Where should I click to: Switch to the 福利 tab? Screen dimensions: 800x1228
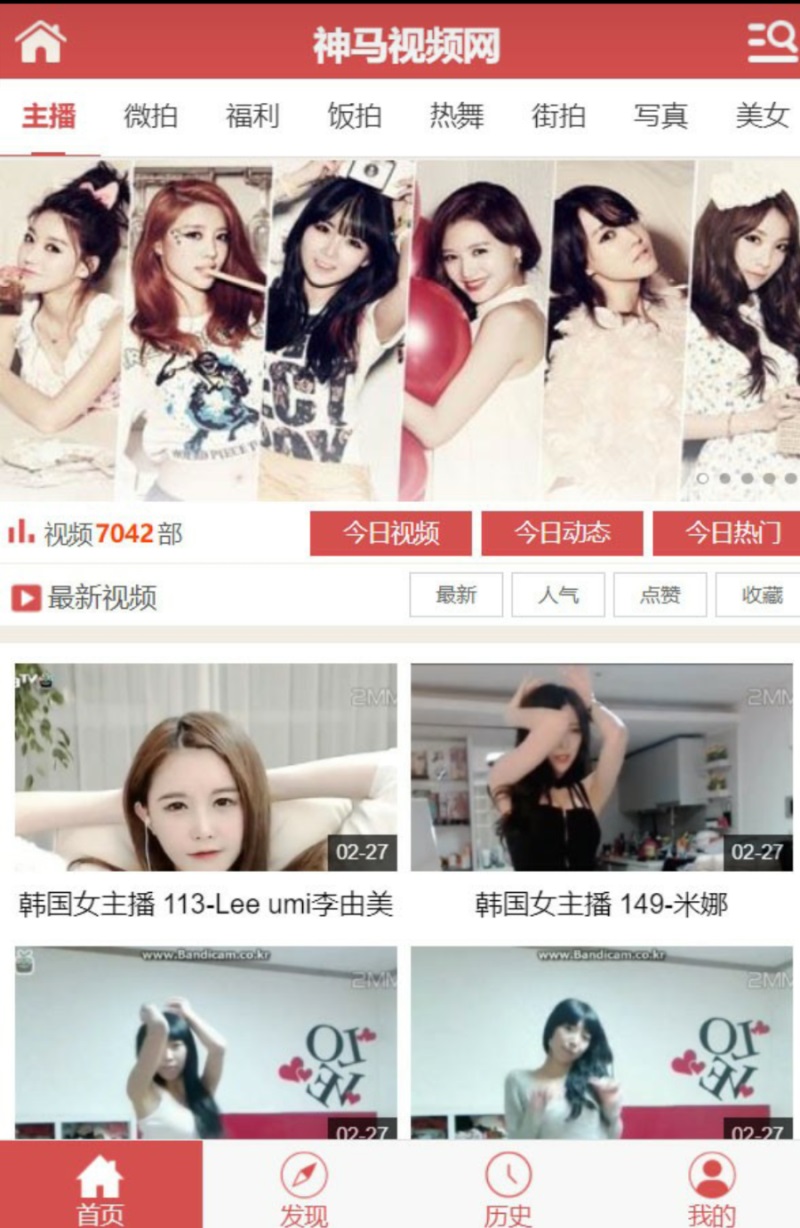pyautogui.click(x=252, y=116)
